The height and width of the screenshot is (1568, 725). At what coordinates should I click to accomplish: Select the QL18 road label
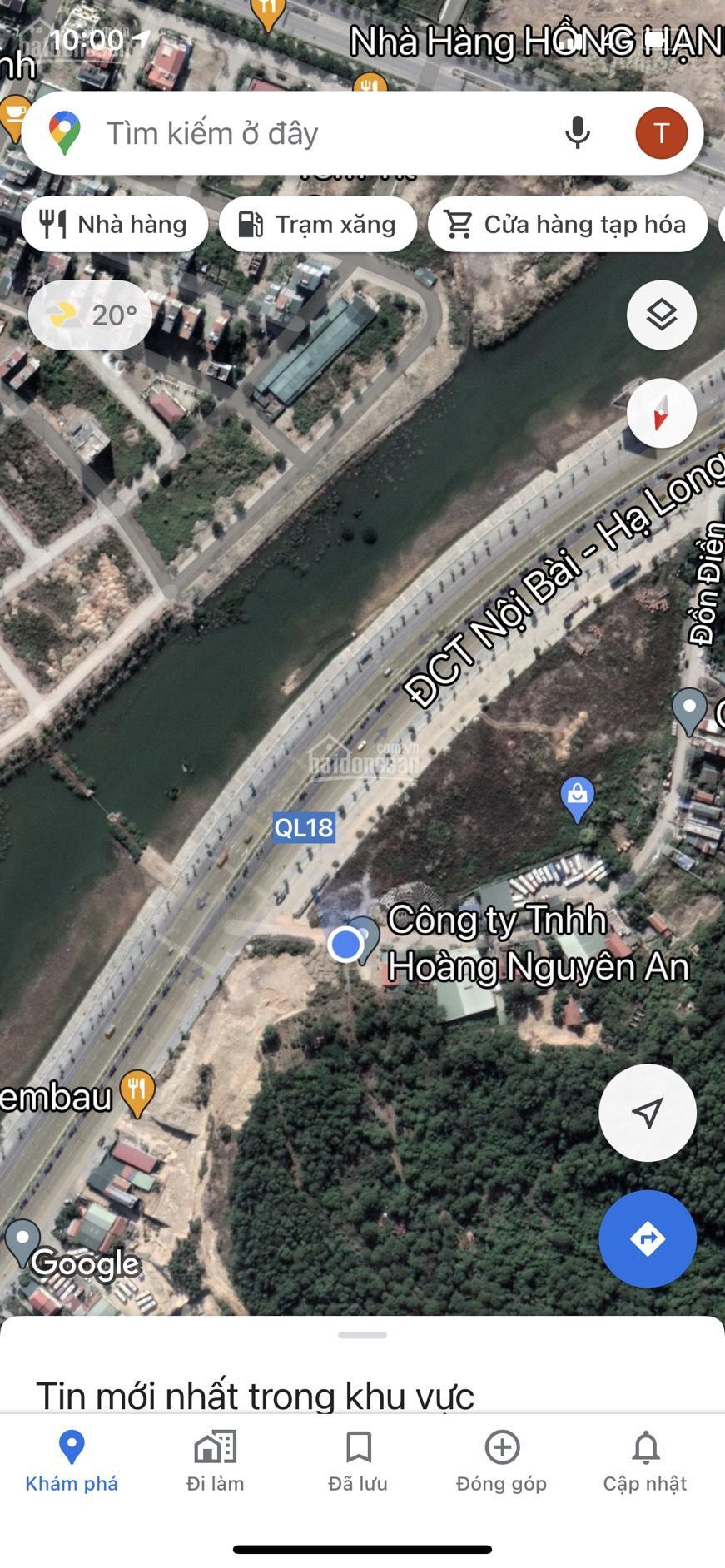coord(304,827)
